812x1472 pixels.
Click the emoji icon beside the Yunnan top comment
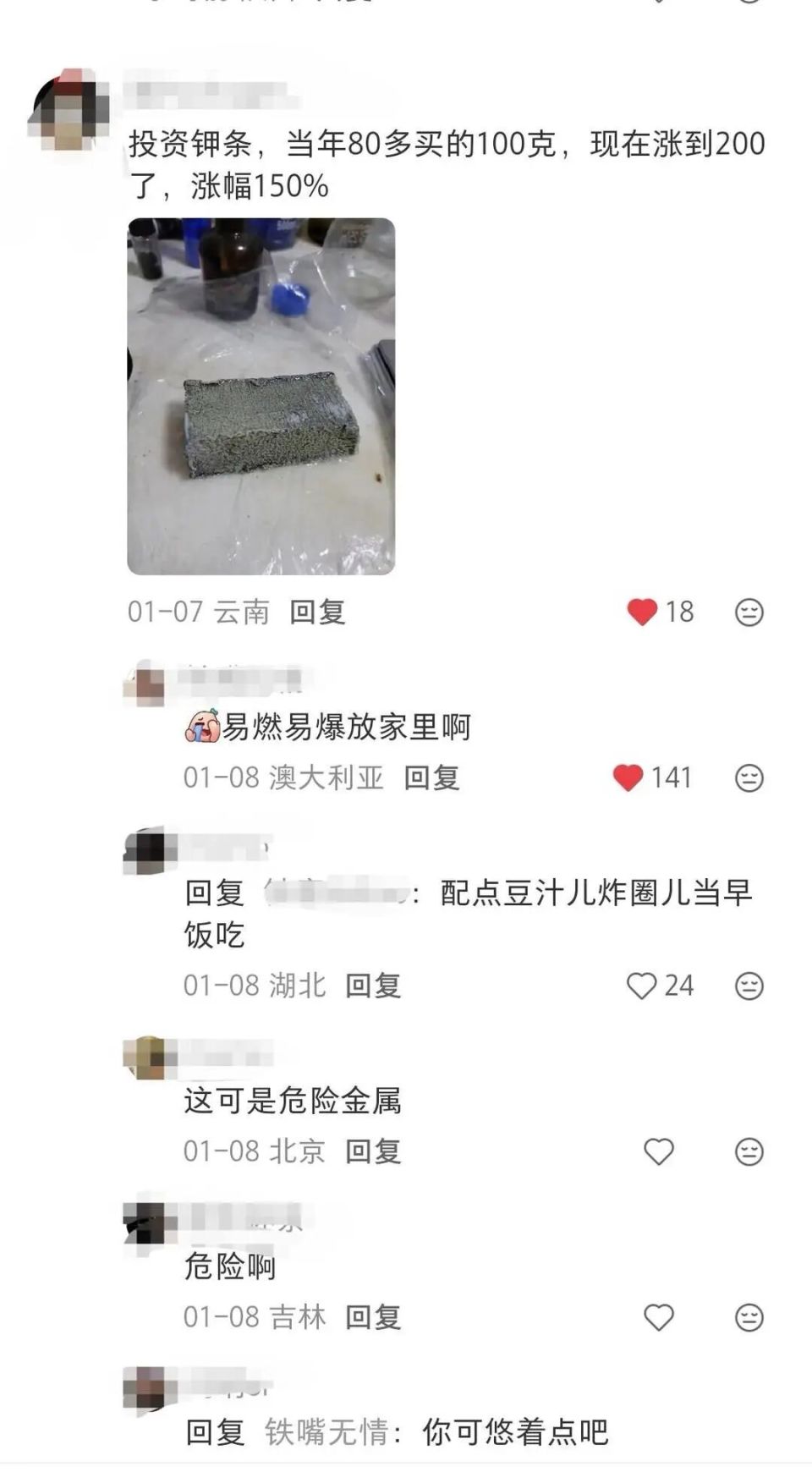coord(748,612)
